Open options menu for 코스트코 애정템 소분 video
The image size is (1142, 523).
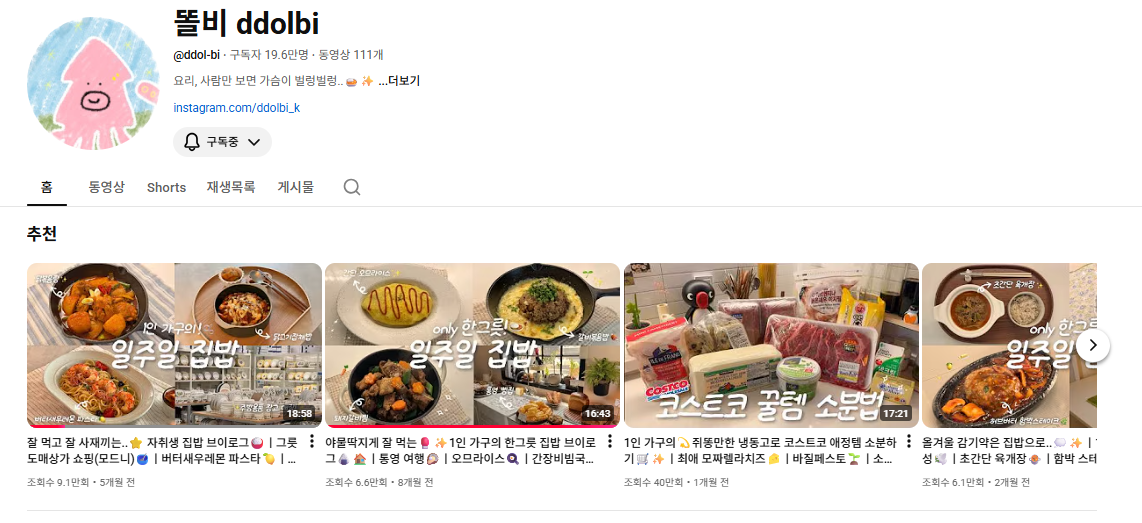(x=909, y=442)
